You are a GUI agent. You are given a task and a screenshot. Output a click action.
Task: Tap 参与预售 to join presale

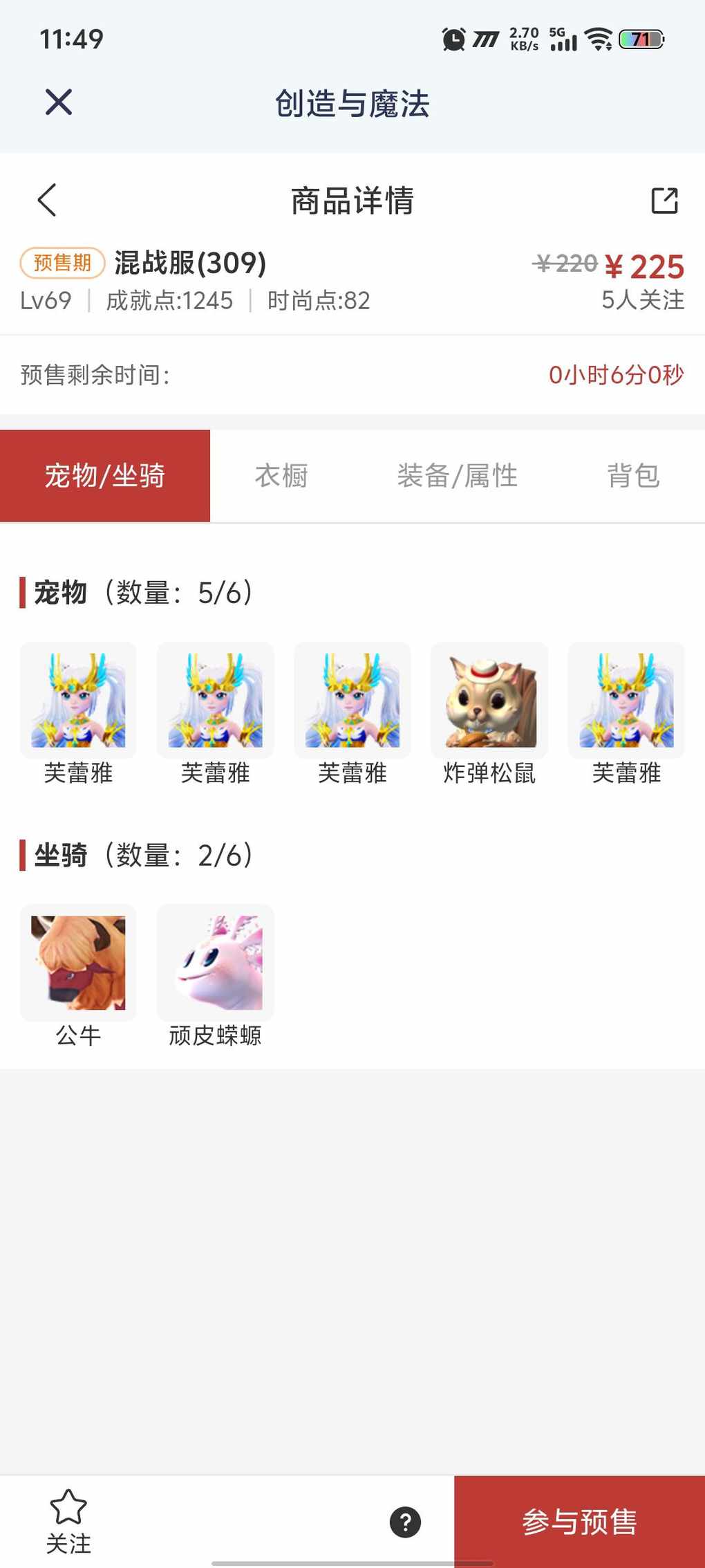[579, 1522]
